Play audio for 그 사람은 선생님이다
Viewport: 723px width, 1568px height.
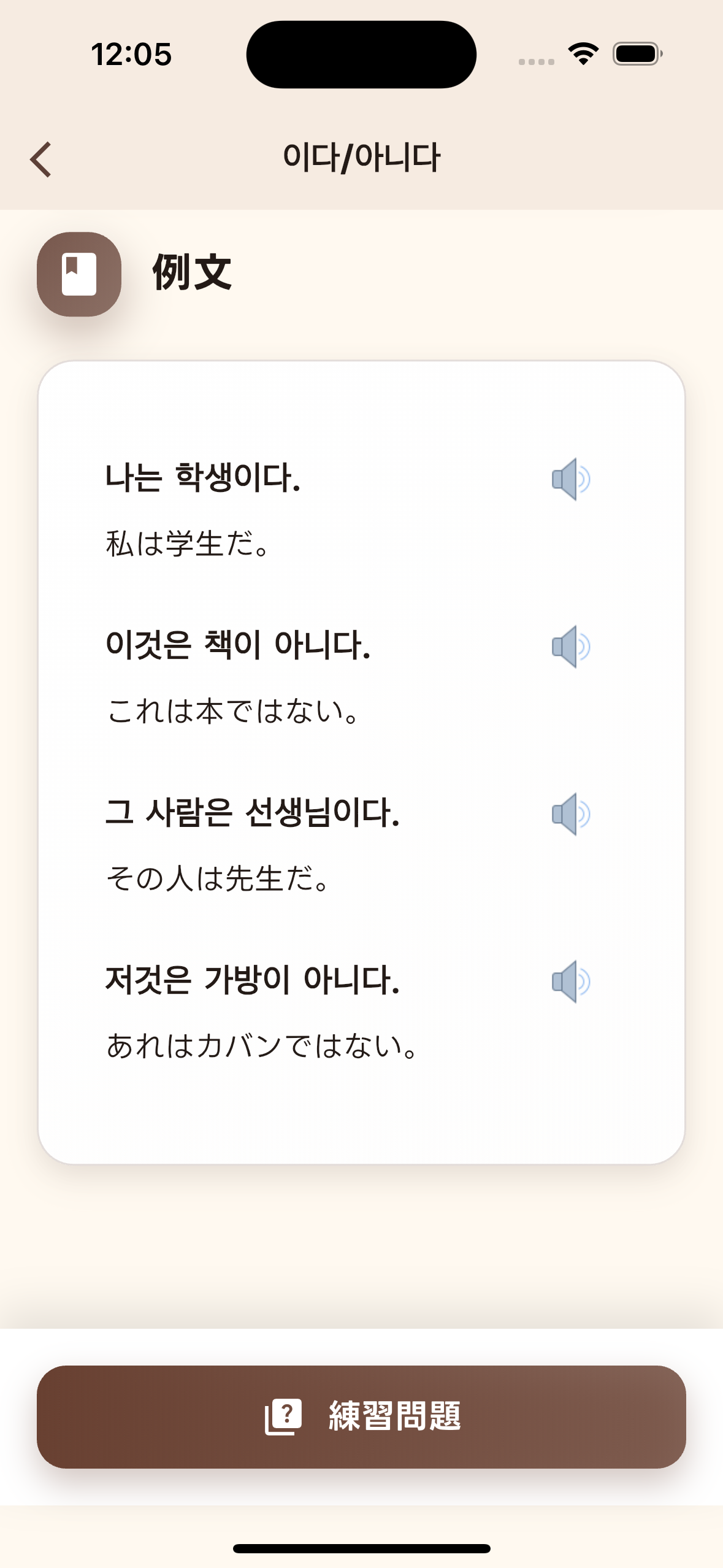tap(570, 814)
